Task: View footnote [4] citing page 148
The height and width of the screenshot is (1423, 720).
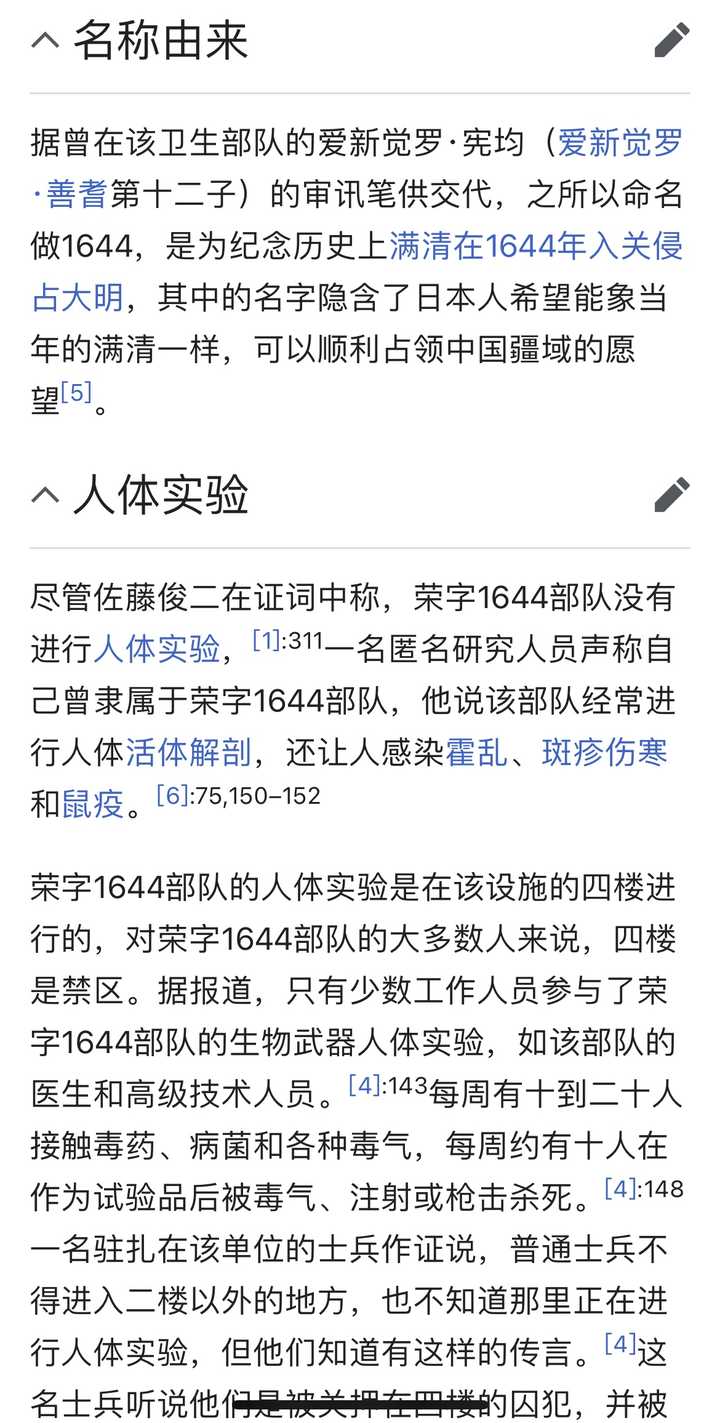Action: pos(620,1188)
